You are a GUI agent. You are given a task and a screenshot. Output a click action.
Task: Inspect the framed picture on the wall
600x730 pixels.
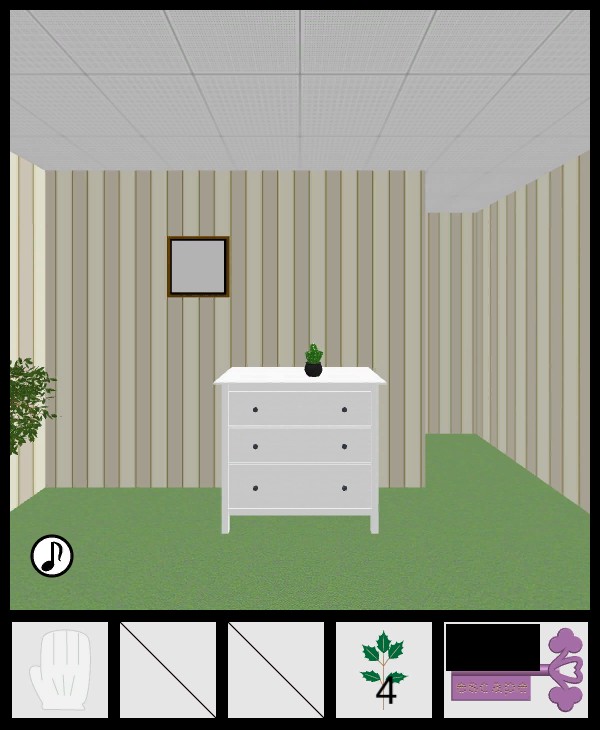(x=198, y=267)
